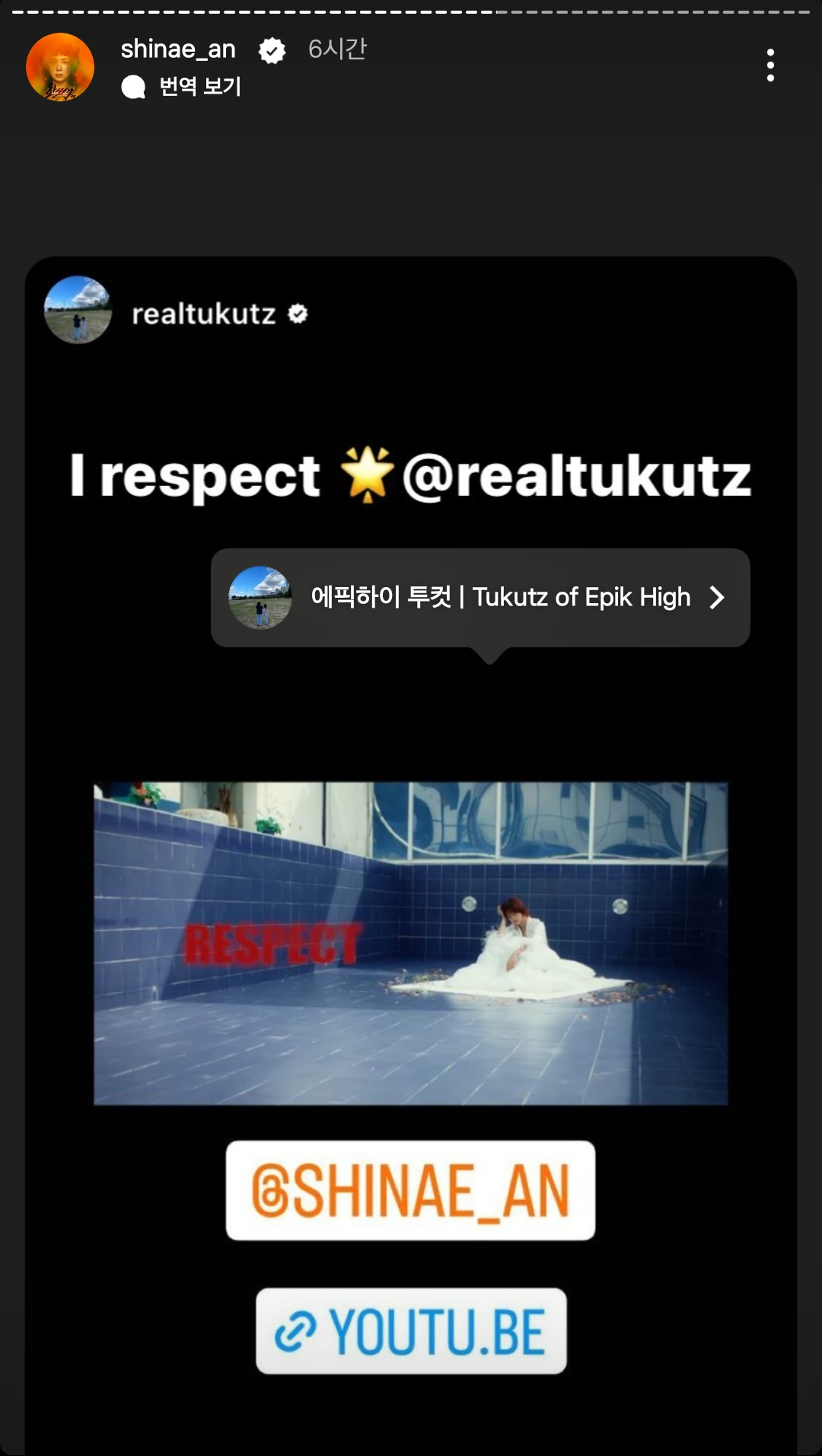Open shinae_an's profile picture
This screenshot has width=822, height=1456.
coord(60,67)
